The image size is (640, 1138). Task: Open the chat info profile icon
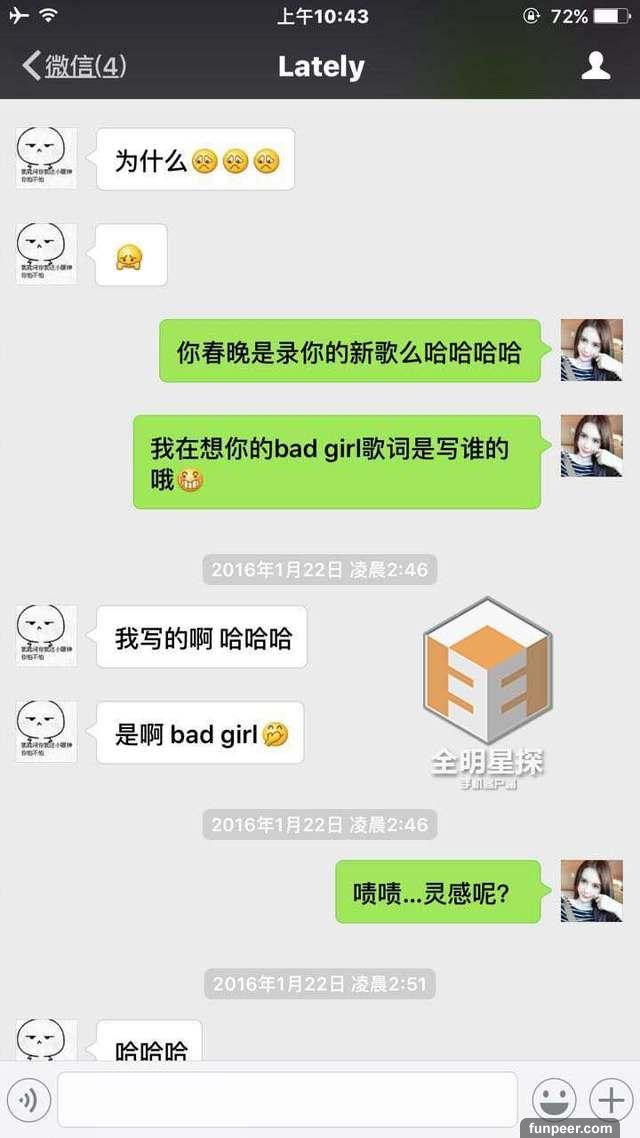[x=596, y=66]
